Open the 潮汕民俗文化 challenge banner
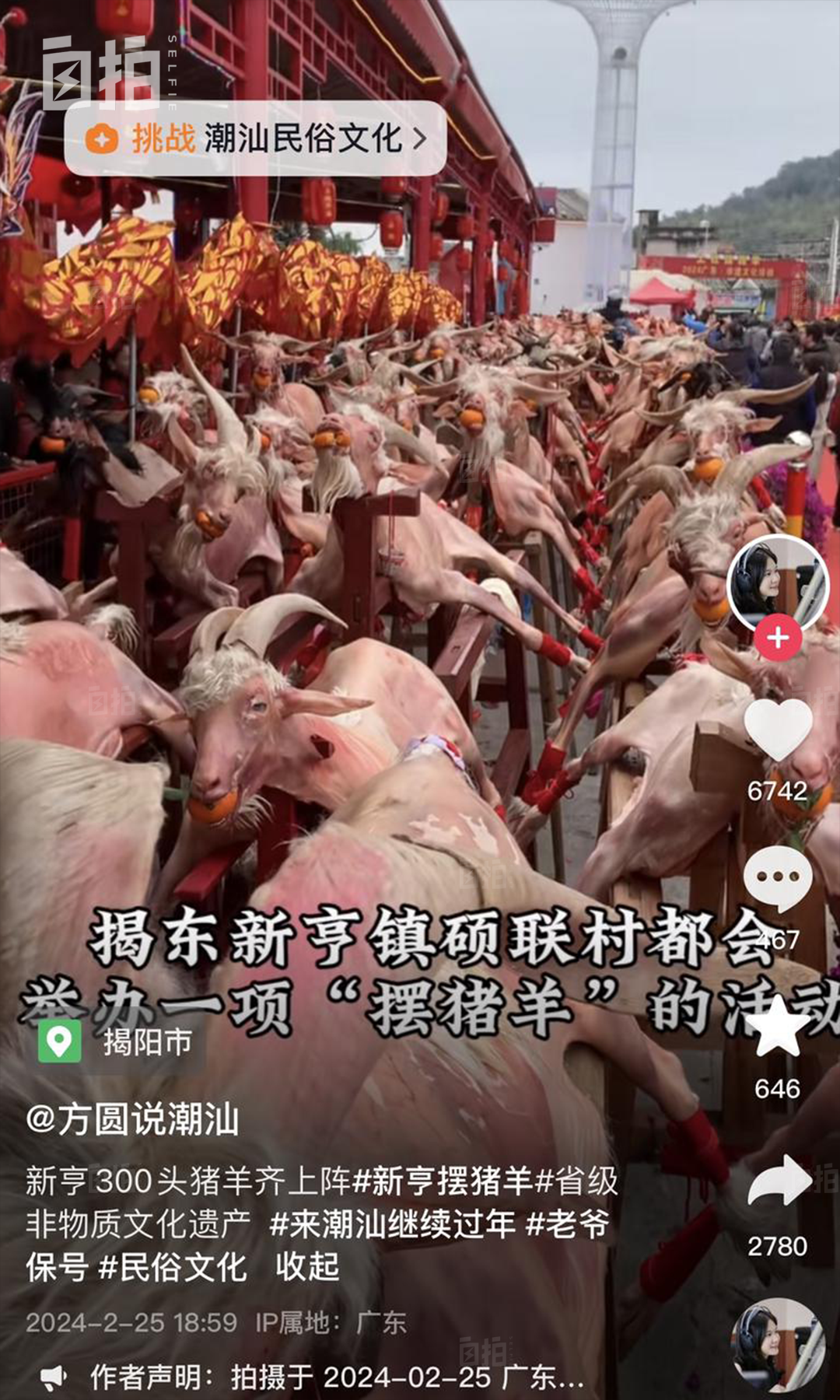 pyautogui.click(x=255, y=139)
